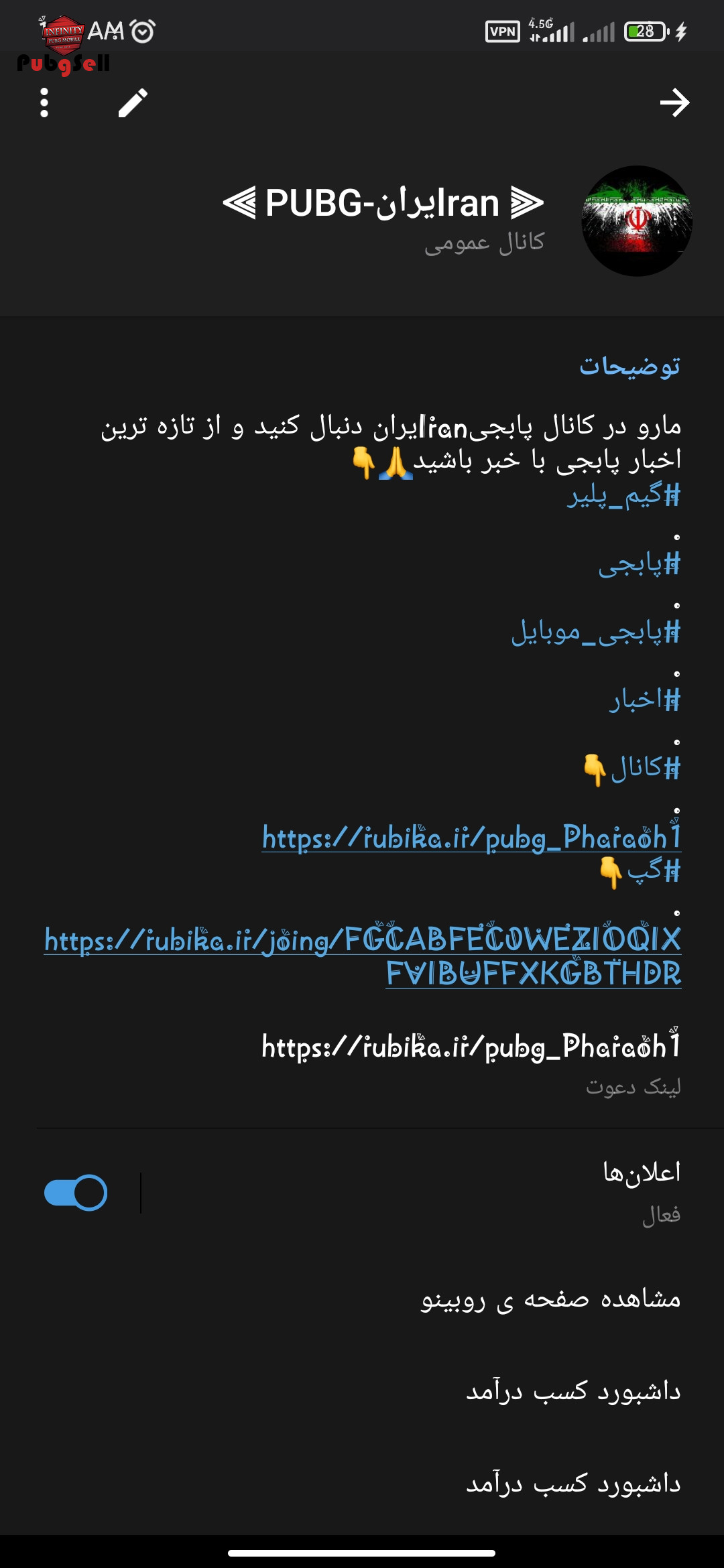Open the #اخبار hashtag
The image size is (724, 1568).
[x=645, y=700]
